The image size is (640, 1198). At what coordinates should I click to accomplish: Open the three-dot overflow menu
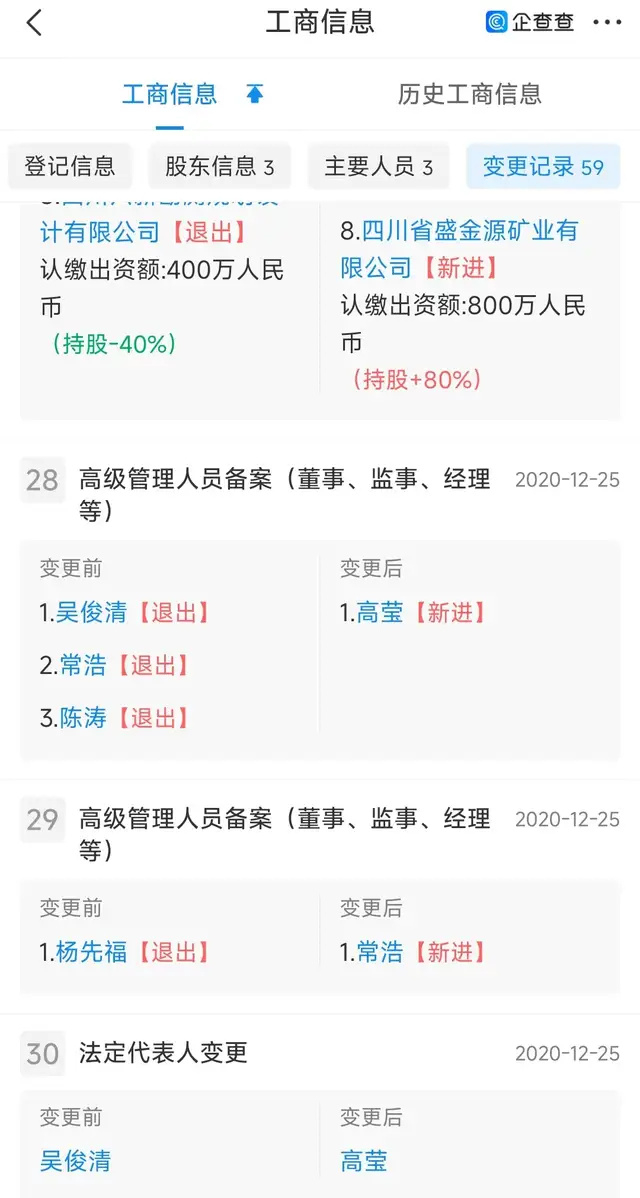(x=607, y=23)
